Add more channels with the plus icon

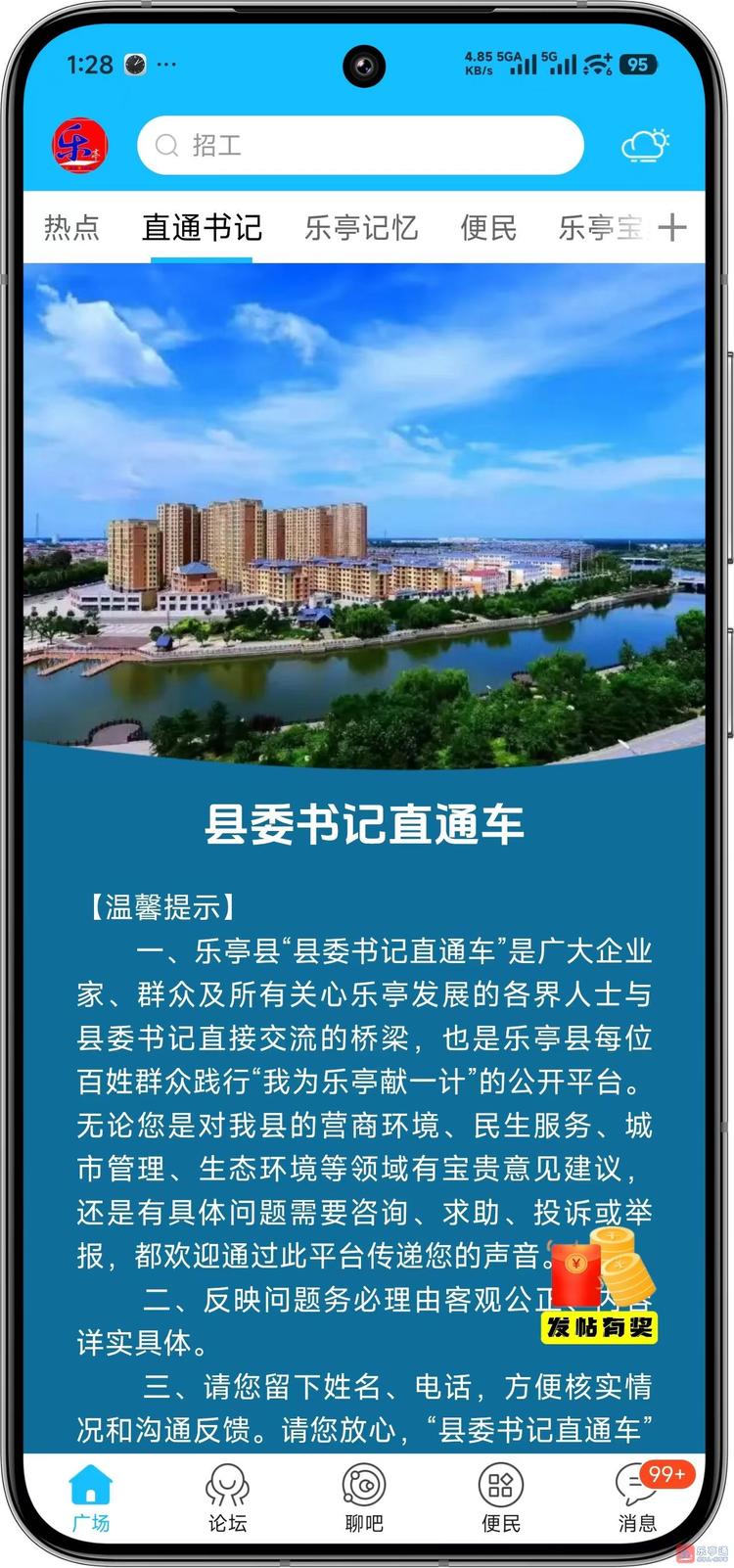tap(672, 228)
